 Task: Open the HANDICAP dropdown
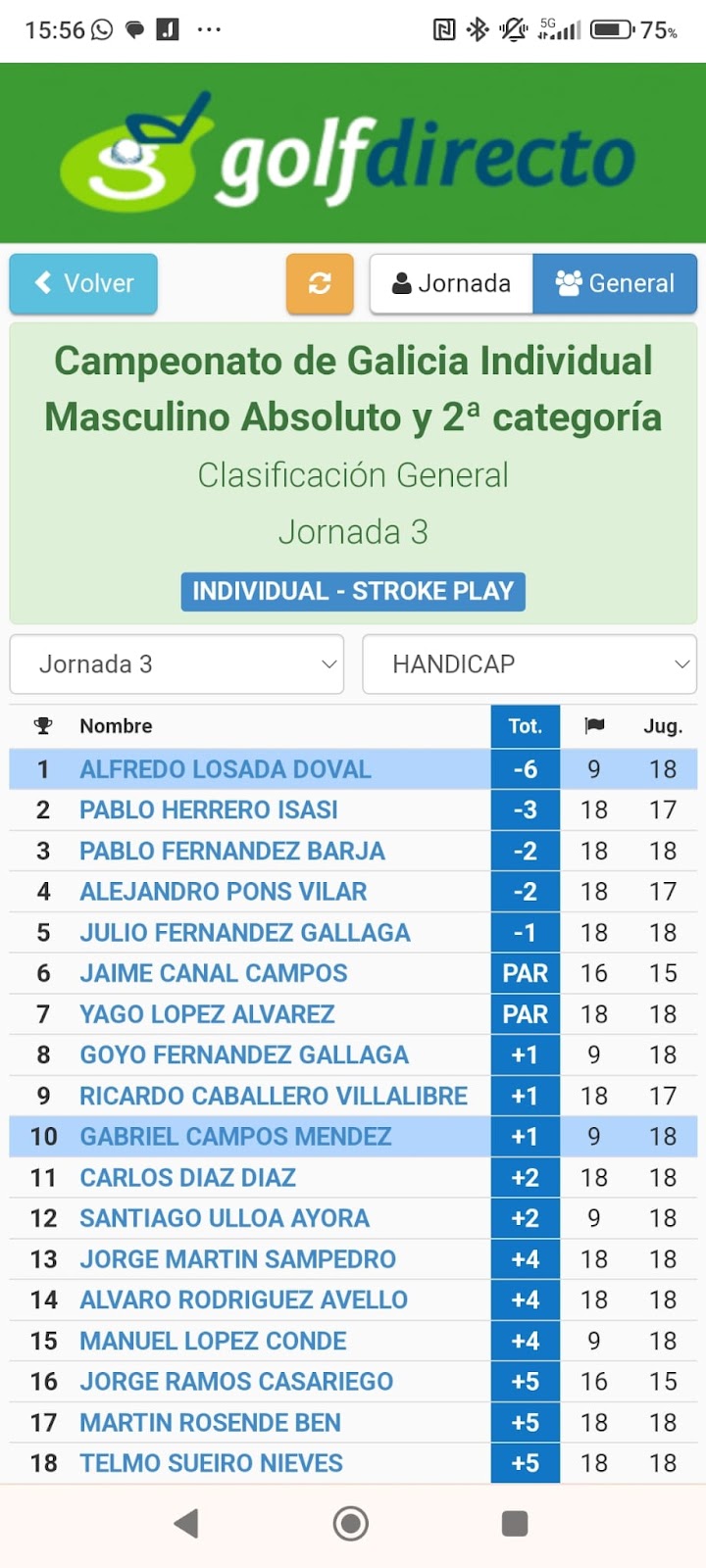(529, 664)
